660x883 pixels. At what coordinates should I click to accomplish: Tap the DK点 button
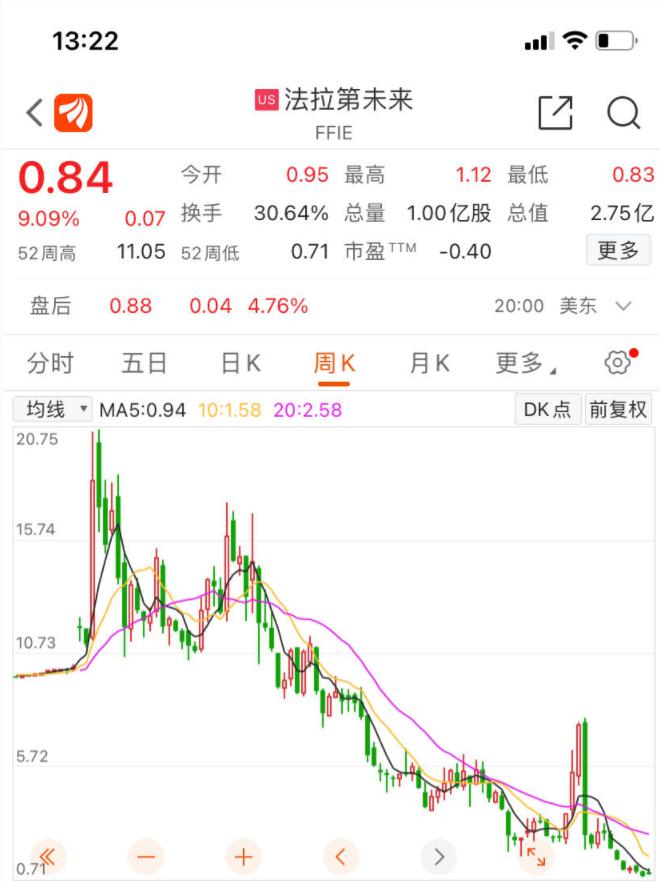coord(548,409)
